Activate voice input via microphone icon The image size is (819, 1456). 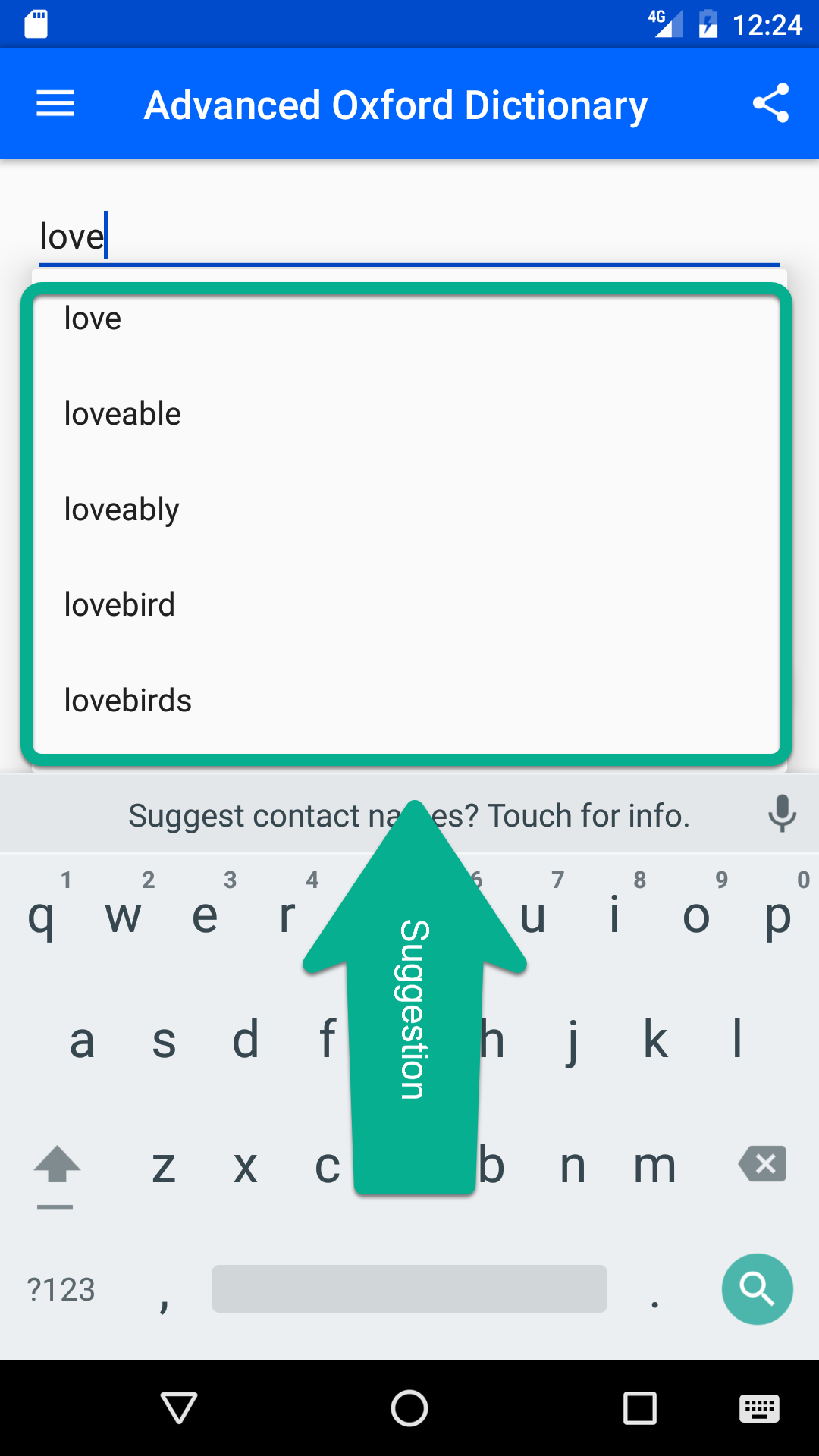click(782, 814)
